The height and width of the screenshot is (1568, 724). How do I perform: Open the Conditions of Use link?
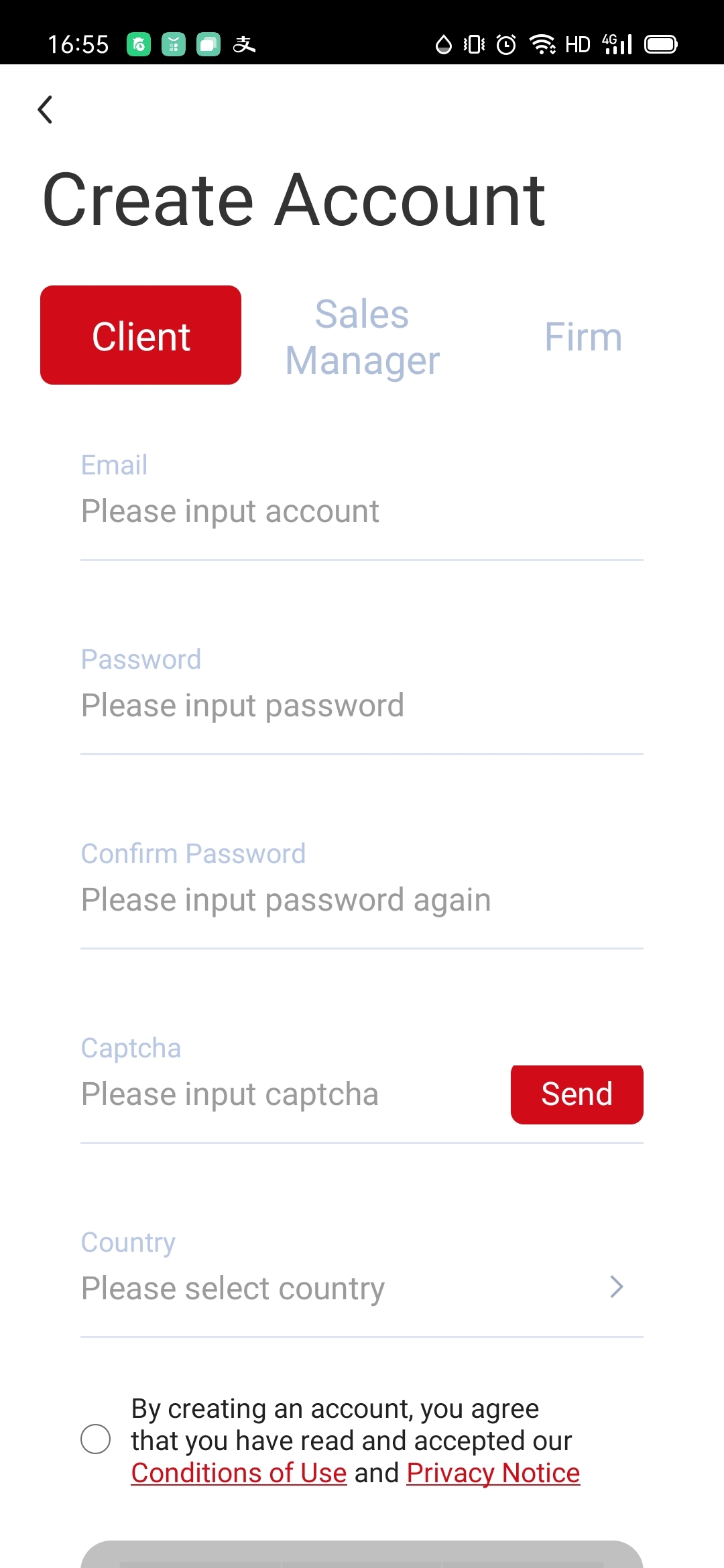click(239, 1473)
